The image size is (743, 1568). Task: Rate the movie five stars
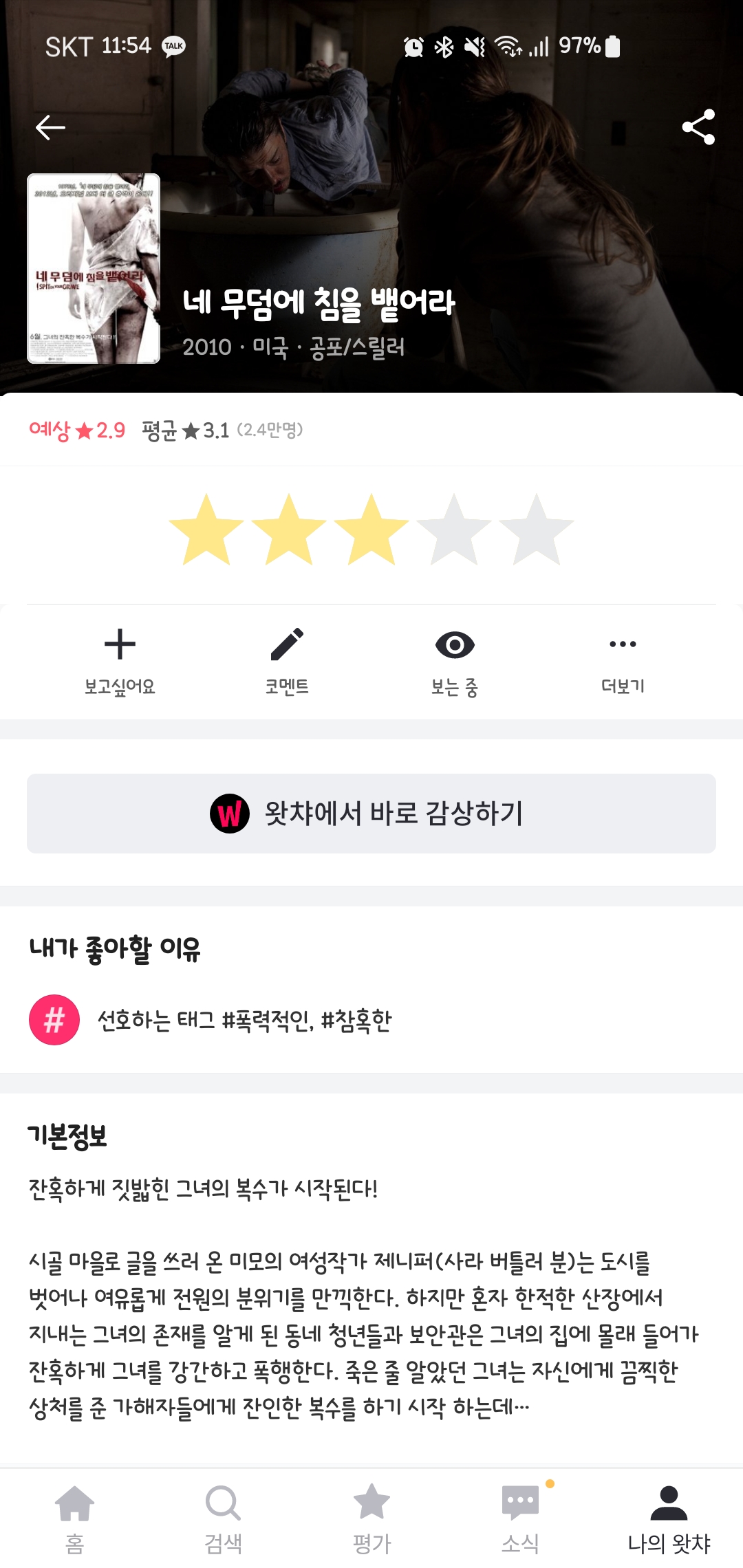click(x=537, y=530)
